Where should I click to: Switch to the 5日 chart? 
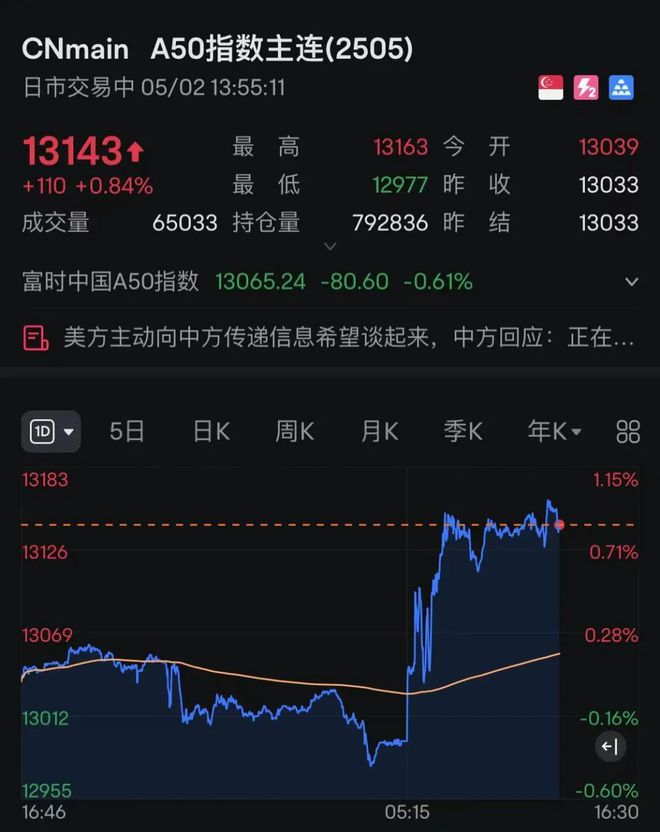127,432
